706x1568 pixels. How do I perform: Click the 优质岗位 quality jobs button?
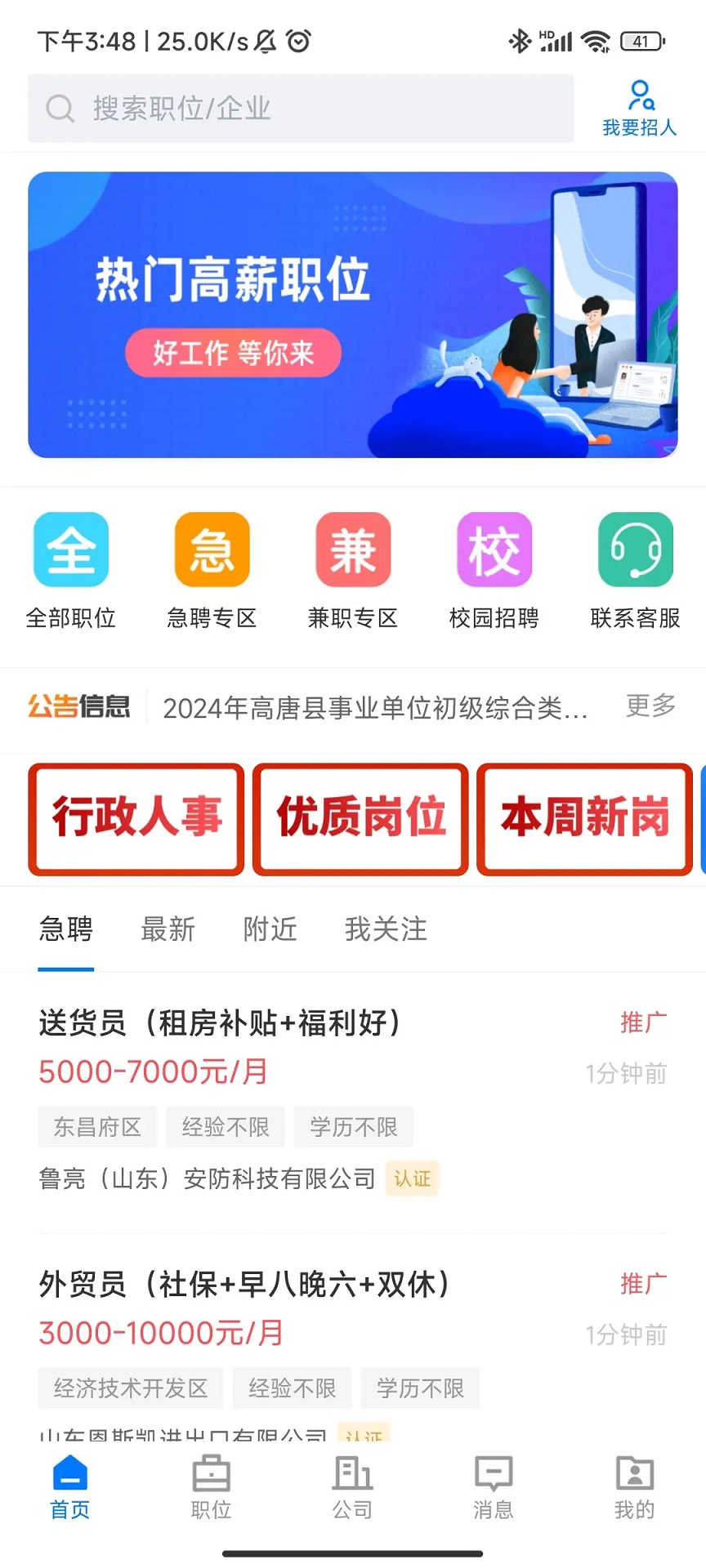pyautogui.click(x=360, y=819)
